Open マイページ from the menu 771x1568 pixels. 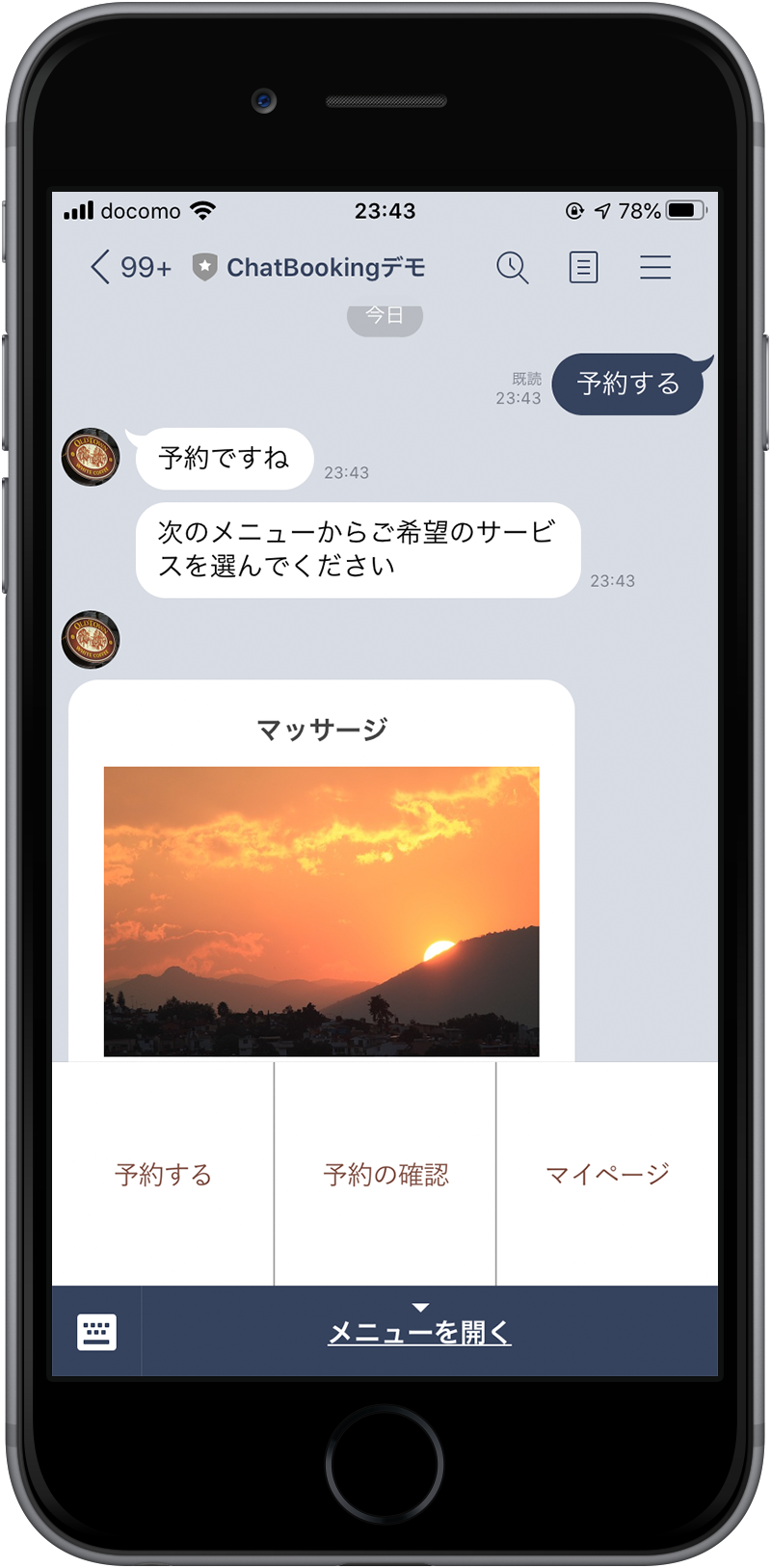click(607, 1174)
